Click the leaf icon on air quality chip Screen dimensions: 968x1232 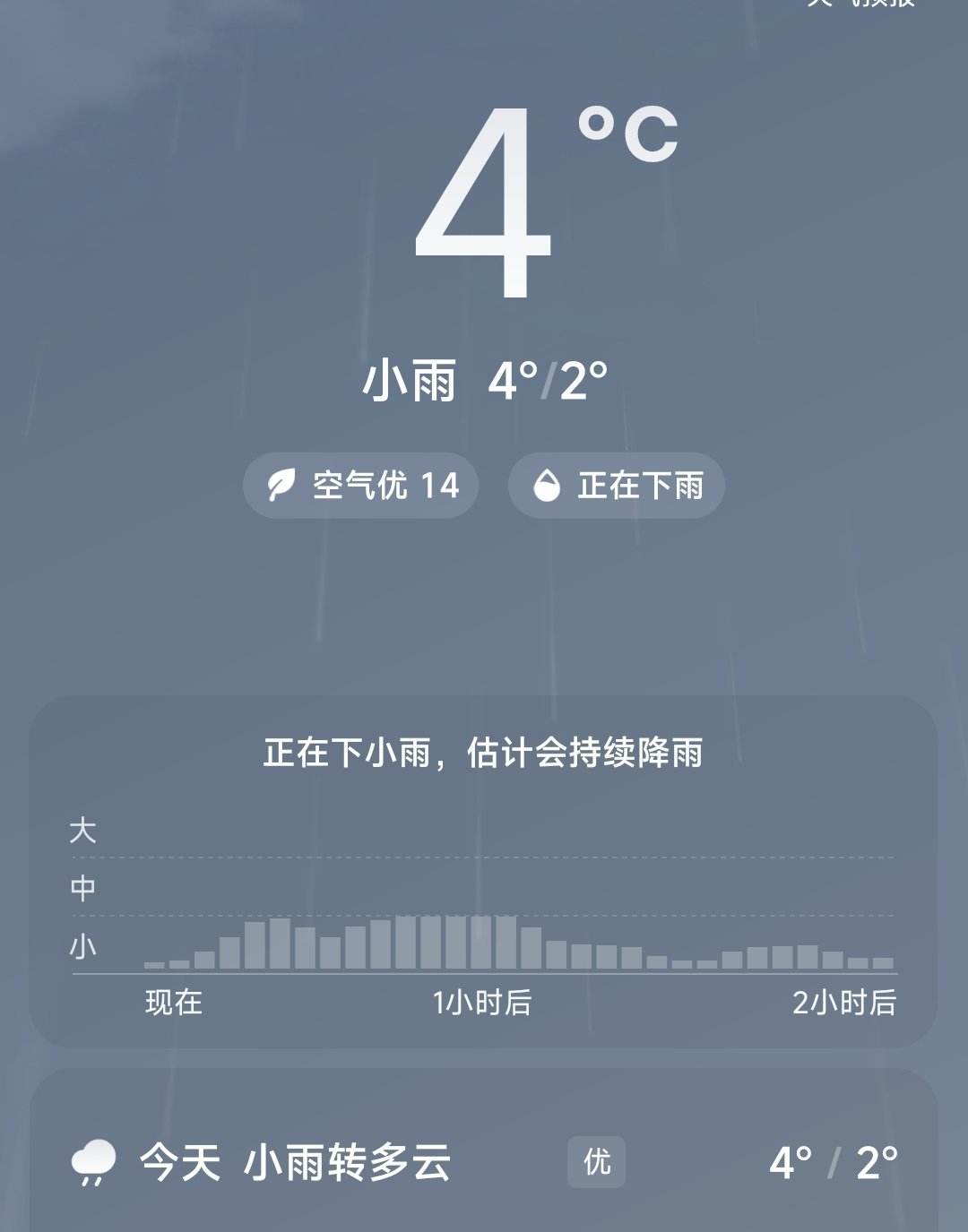click(282, 485)
